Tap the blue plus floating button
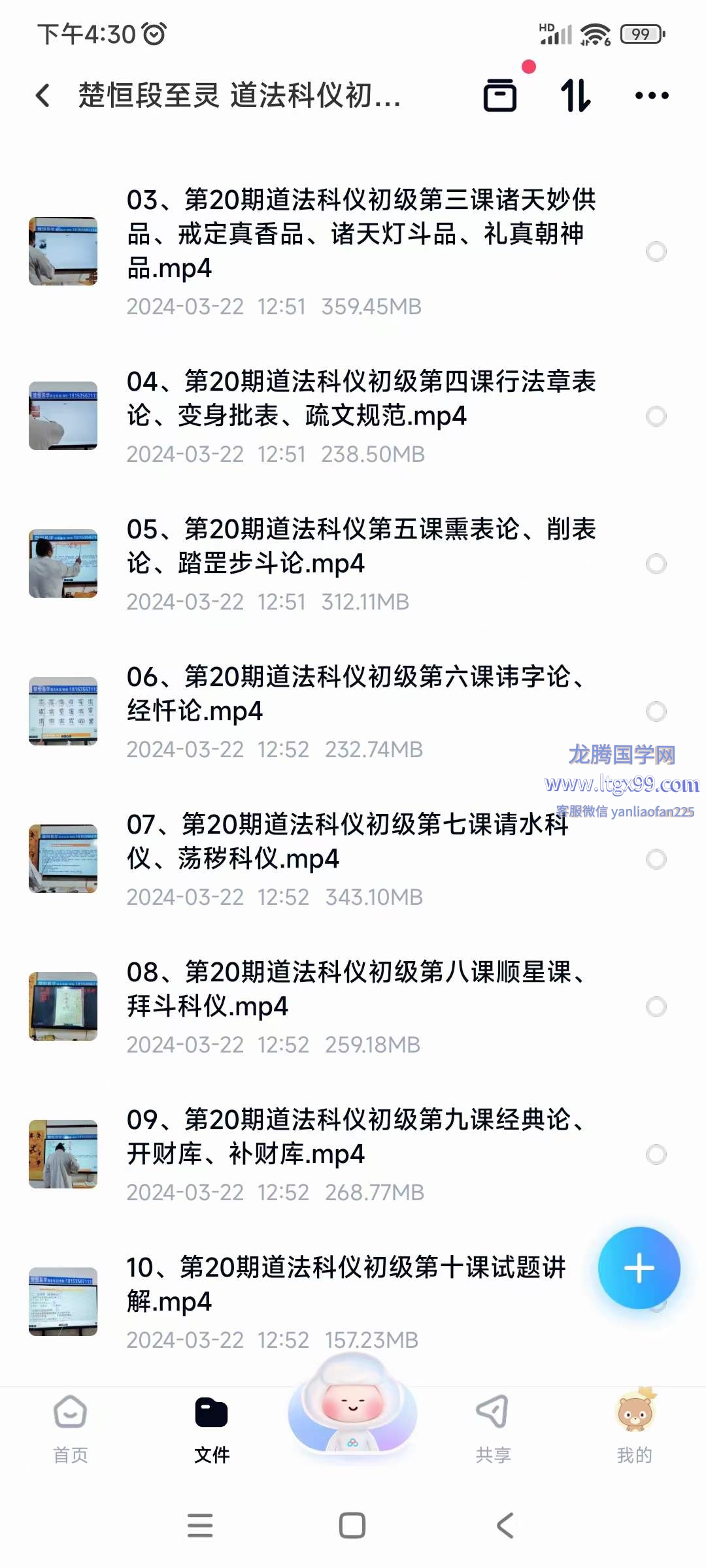Viewport: 706px width, 1568px height. click(x=639, y=1268)
